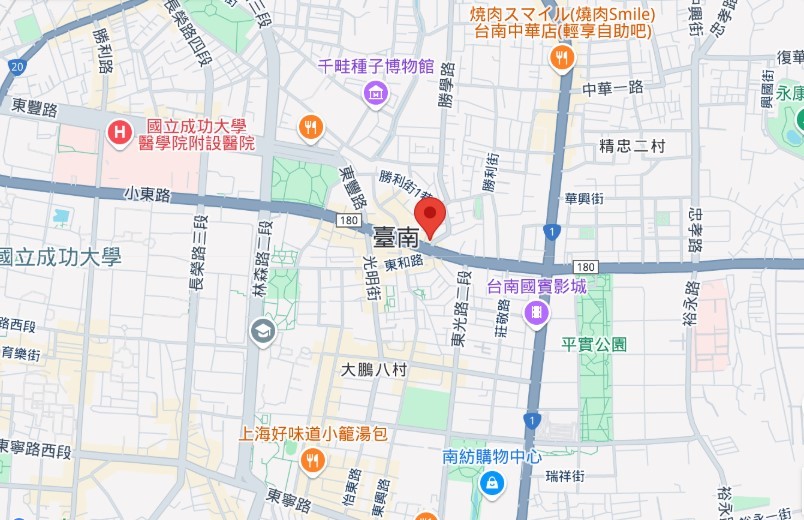This screenshot has width=804, height=520.
Task: Open 燒肉スマイル restaurant marker
Action: 563,59
